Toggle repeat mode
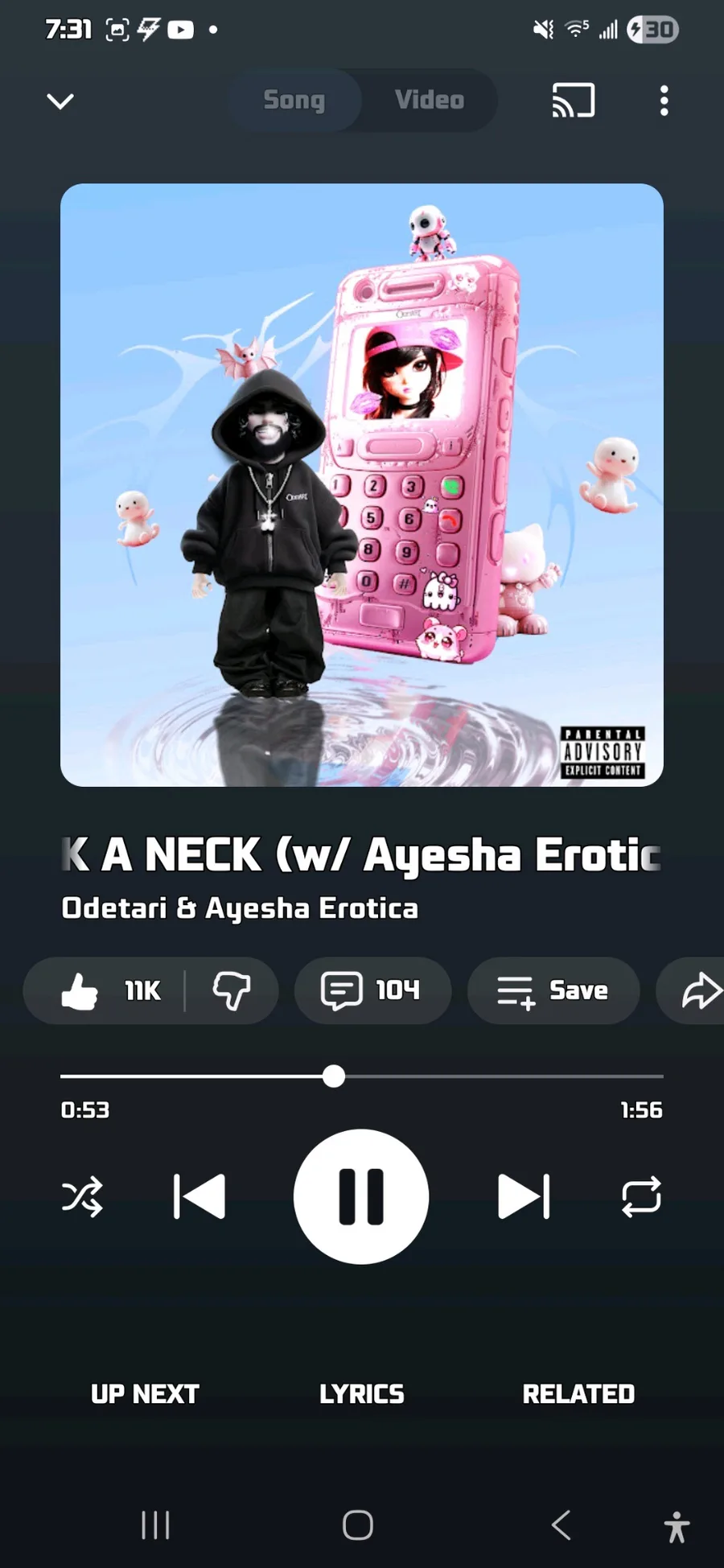 click(641, 1196)
